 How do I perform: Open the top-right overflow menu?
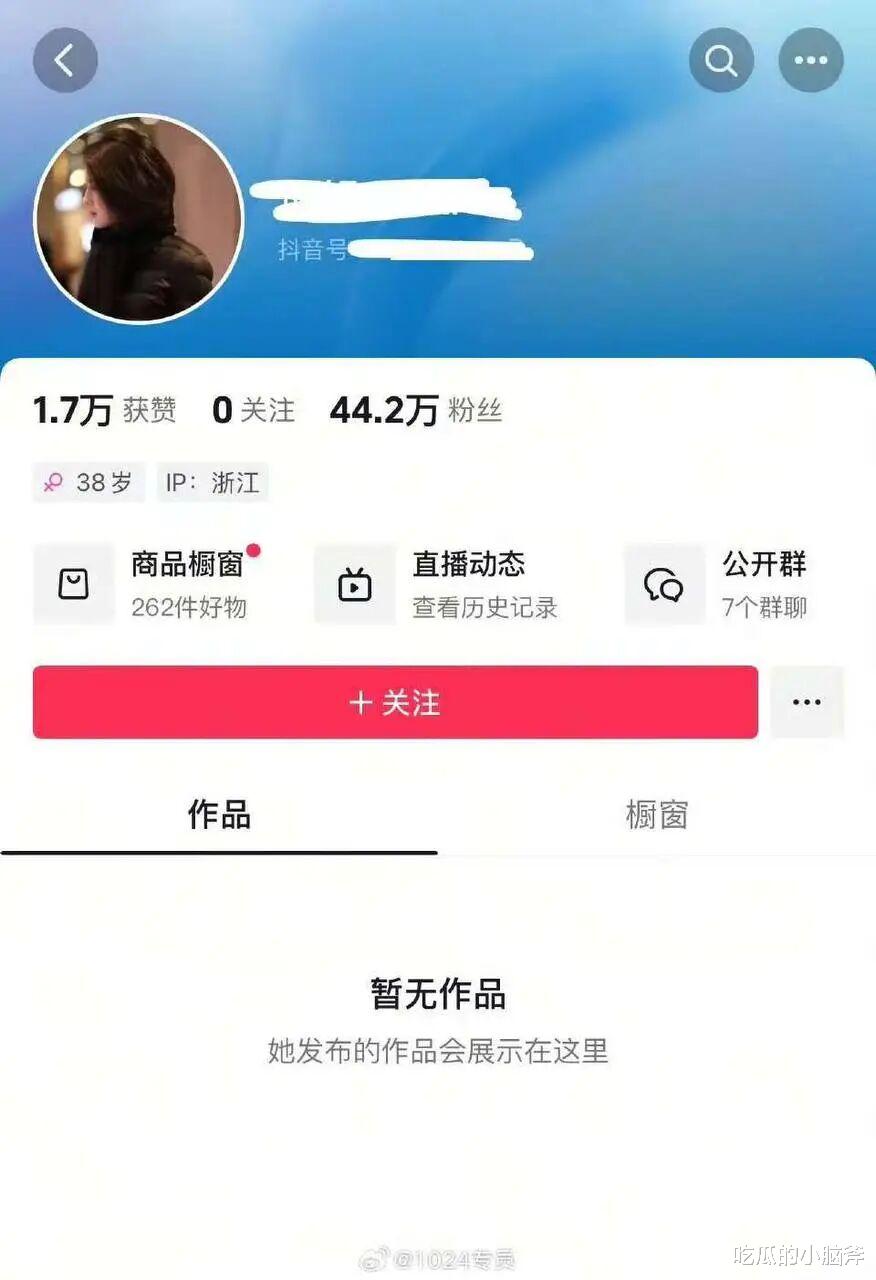pos(811,60)
